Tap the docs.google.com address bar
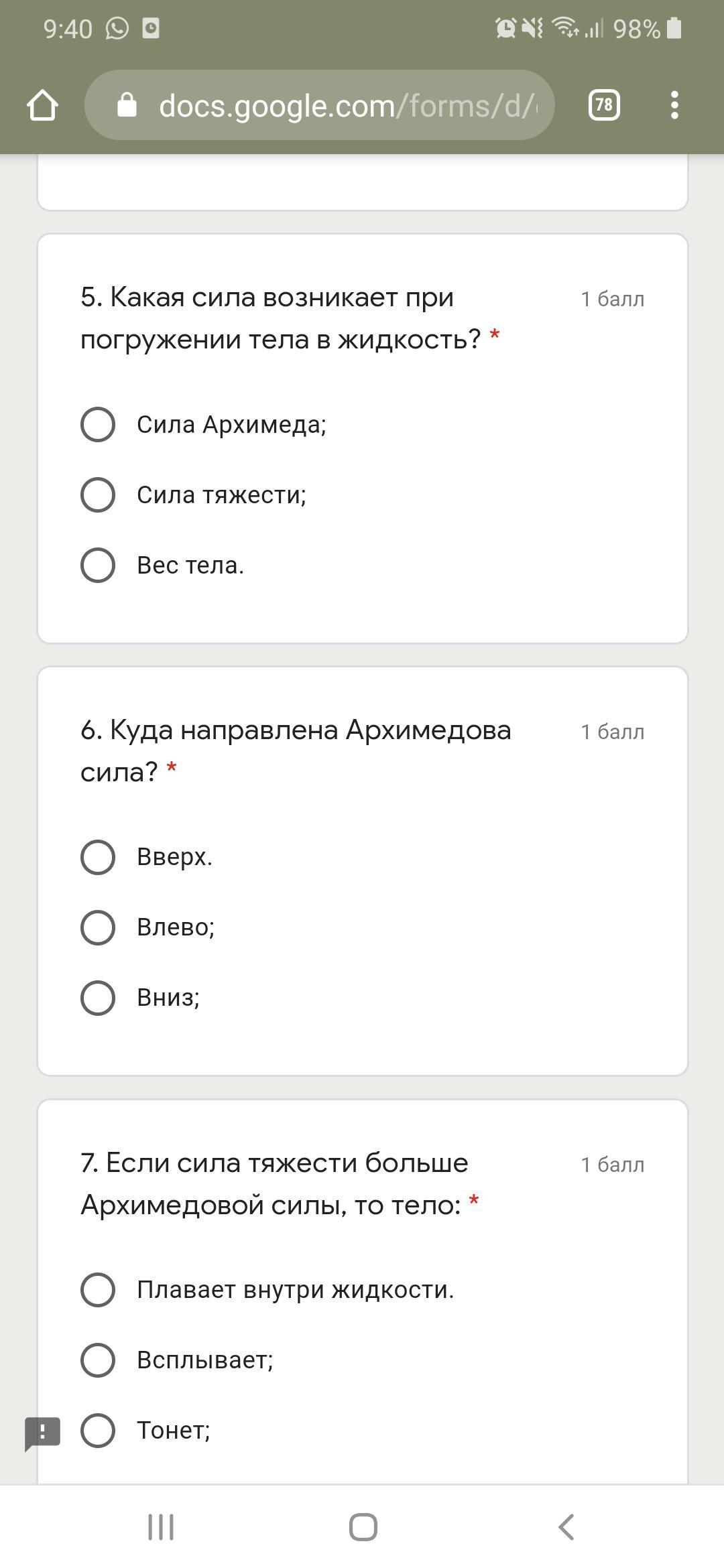 pyautogui.click(x=320, y=105)
